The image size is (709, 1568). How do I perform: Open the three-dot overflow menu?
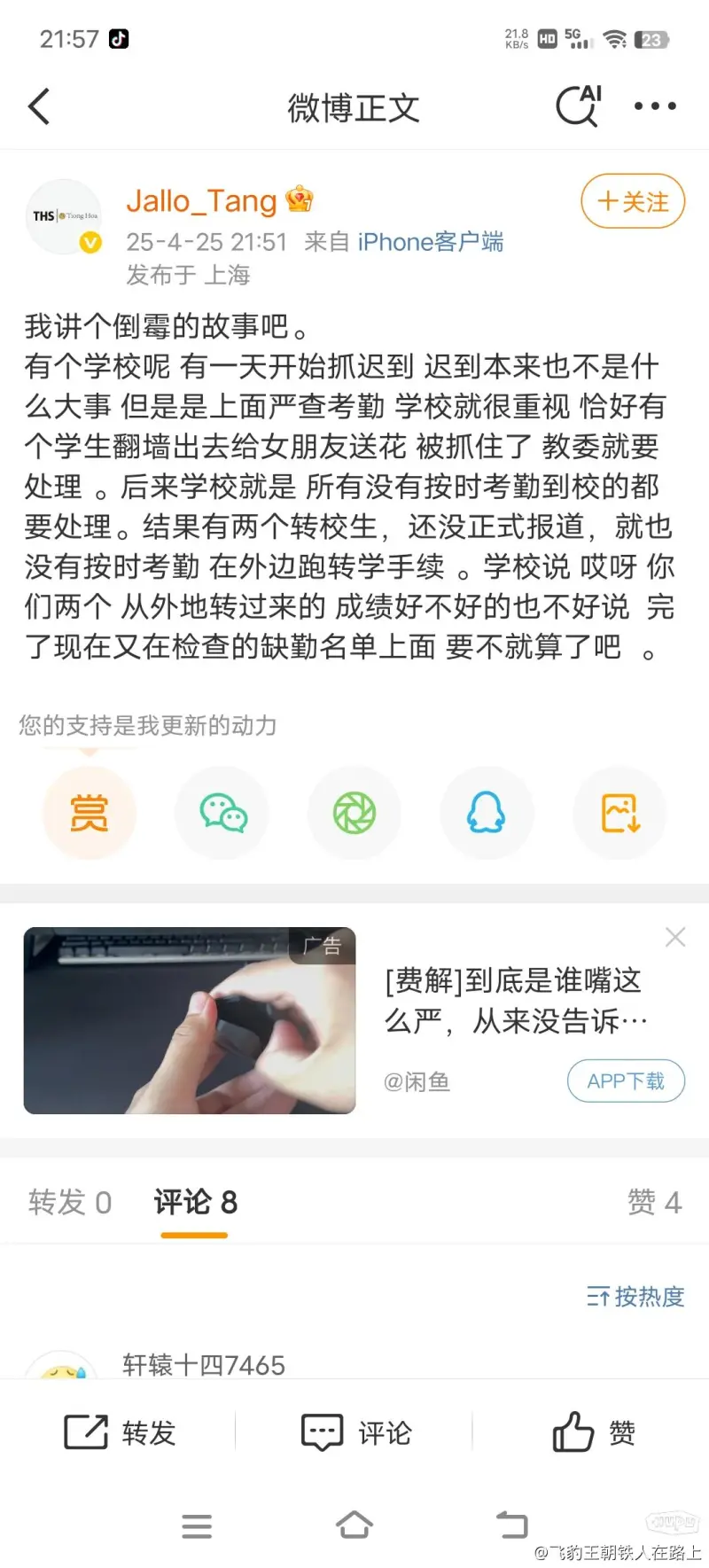655,106
